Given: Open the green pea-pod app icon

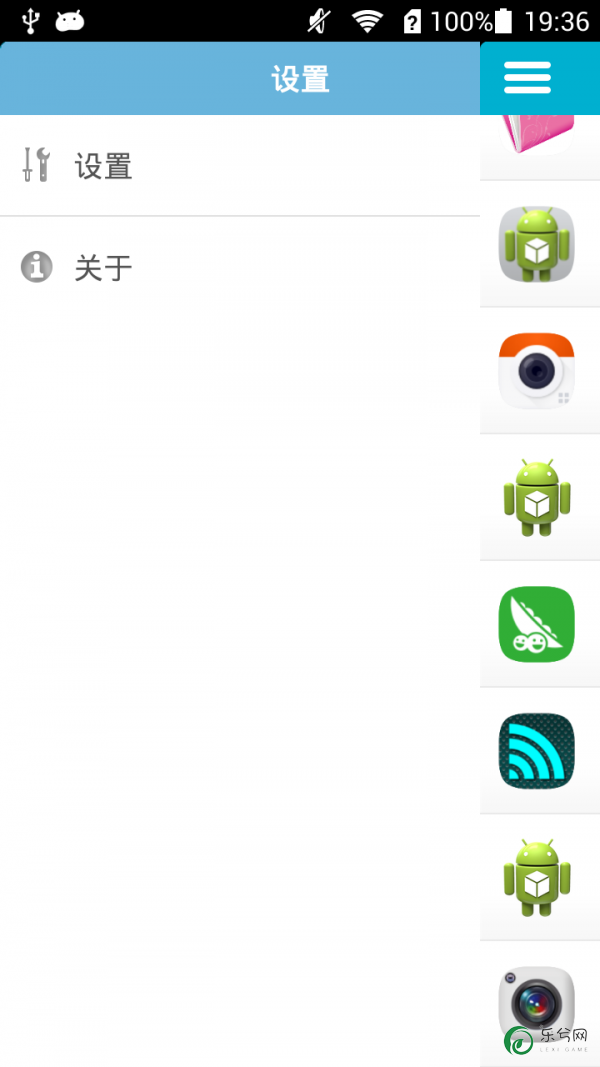Looking at the screenshot, I should (x=537, y=624).
